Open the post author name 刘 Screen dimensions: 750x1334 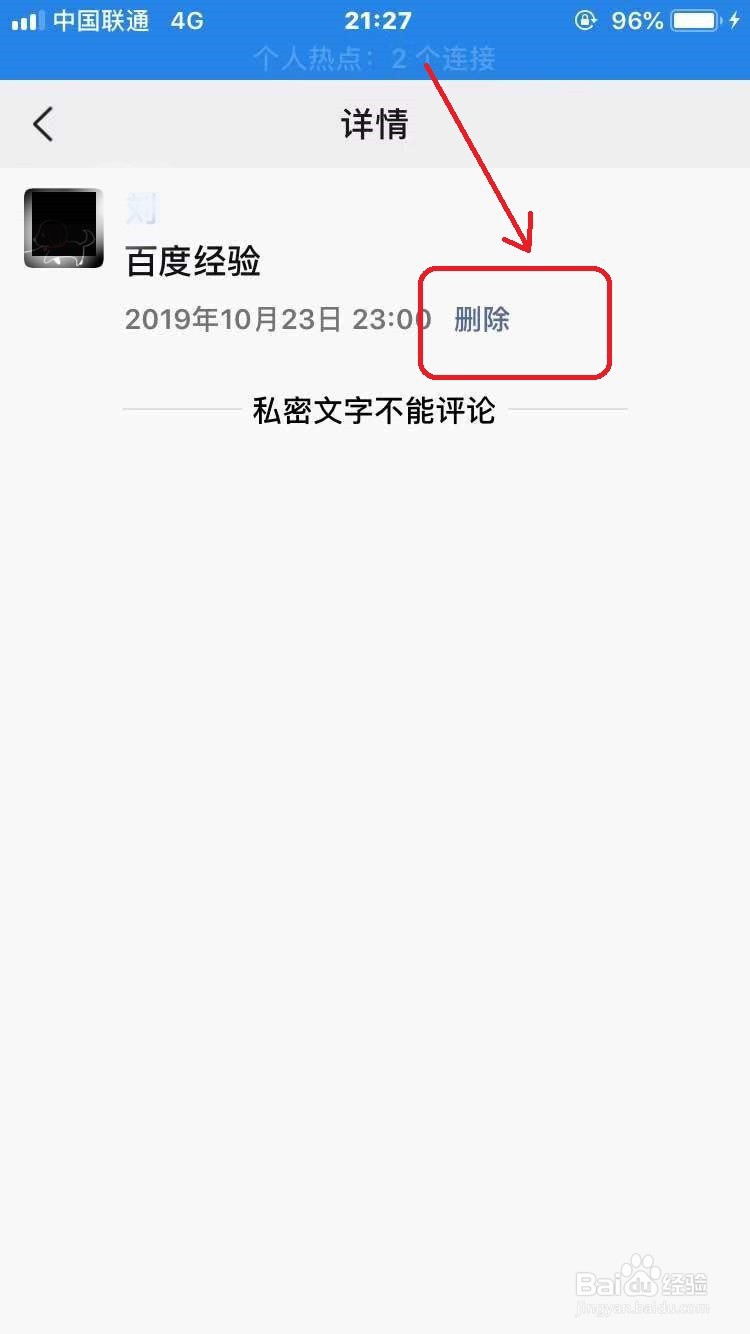pyautogui.click(x=140, y=207)
